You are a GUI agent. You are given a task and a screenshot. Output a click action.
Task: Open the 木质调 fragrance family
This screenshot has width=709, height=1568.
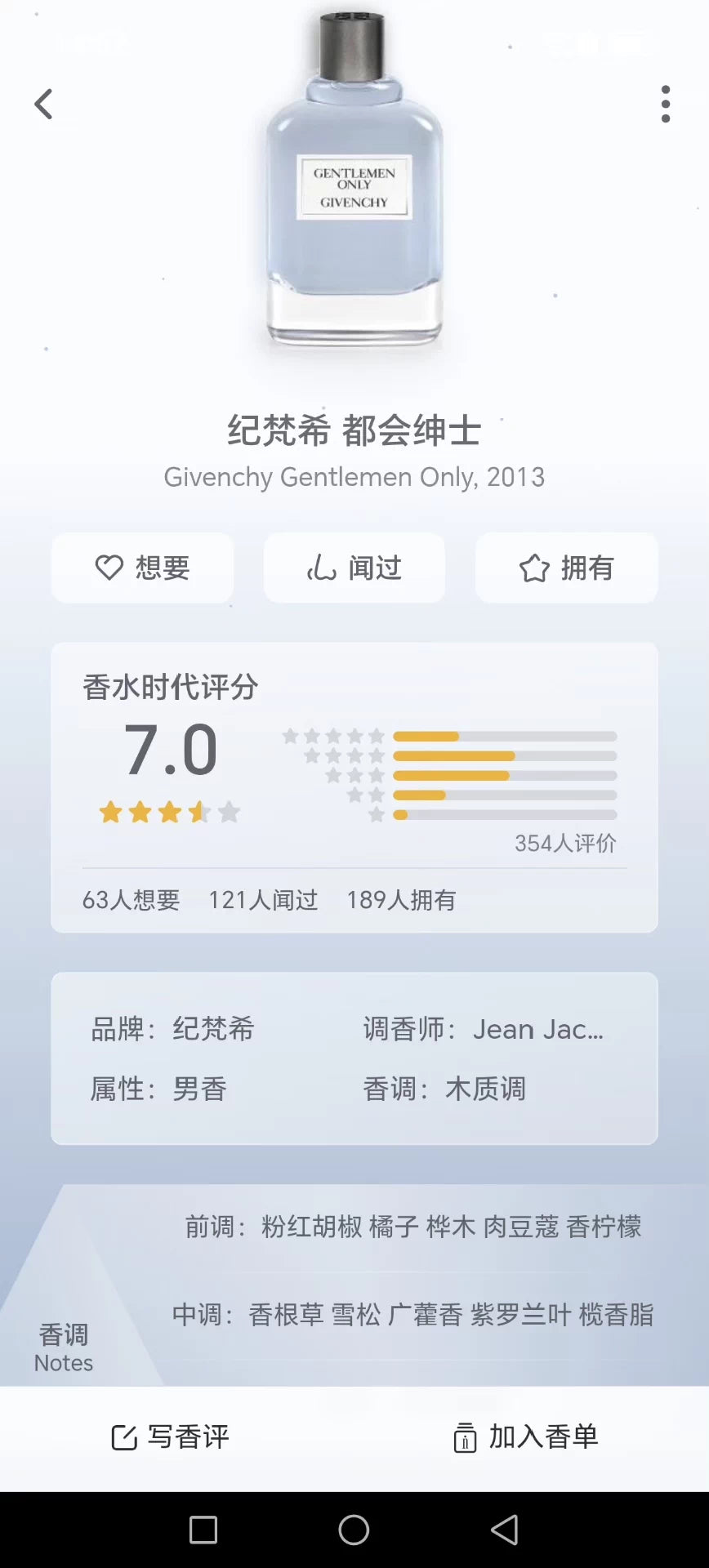pos(485,1089)
